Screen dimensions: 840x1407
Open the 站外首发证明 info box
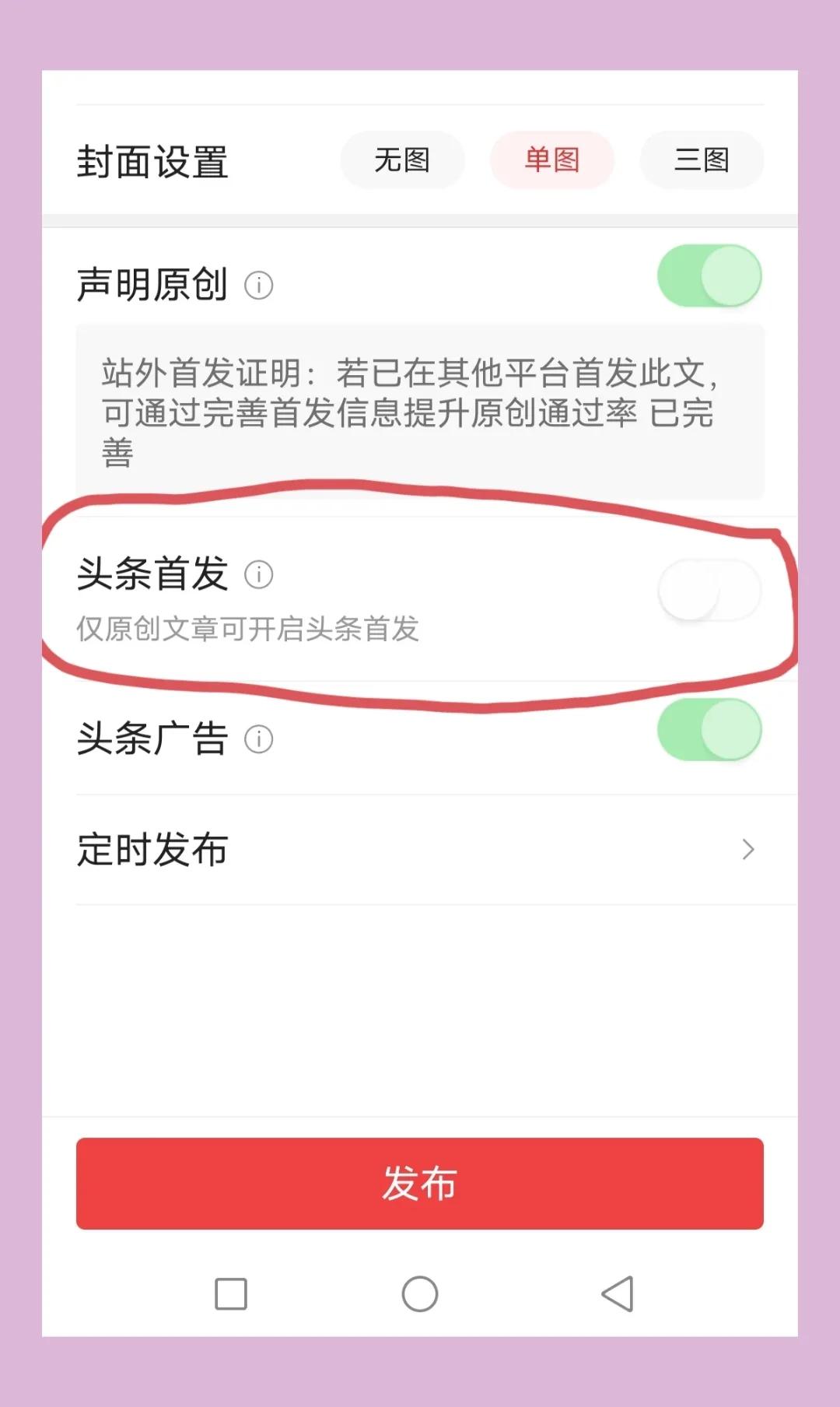(x=420, y=412)
